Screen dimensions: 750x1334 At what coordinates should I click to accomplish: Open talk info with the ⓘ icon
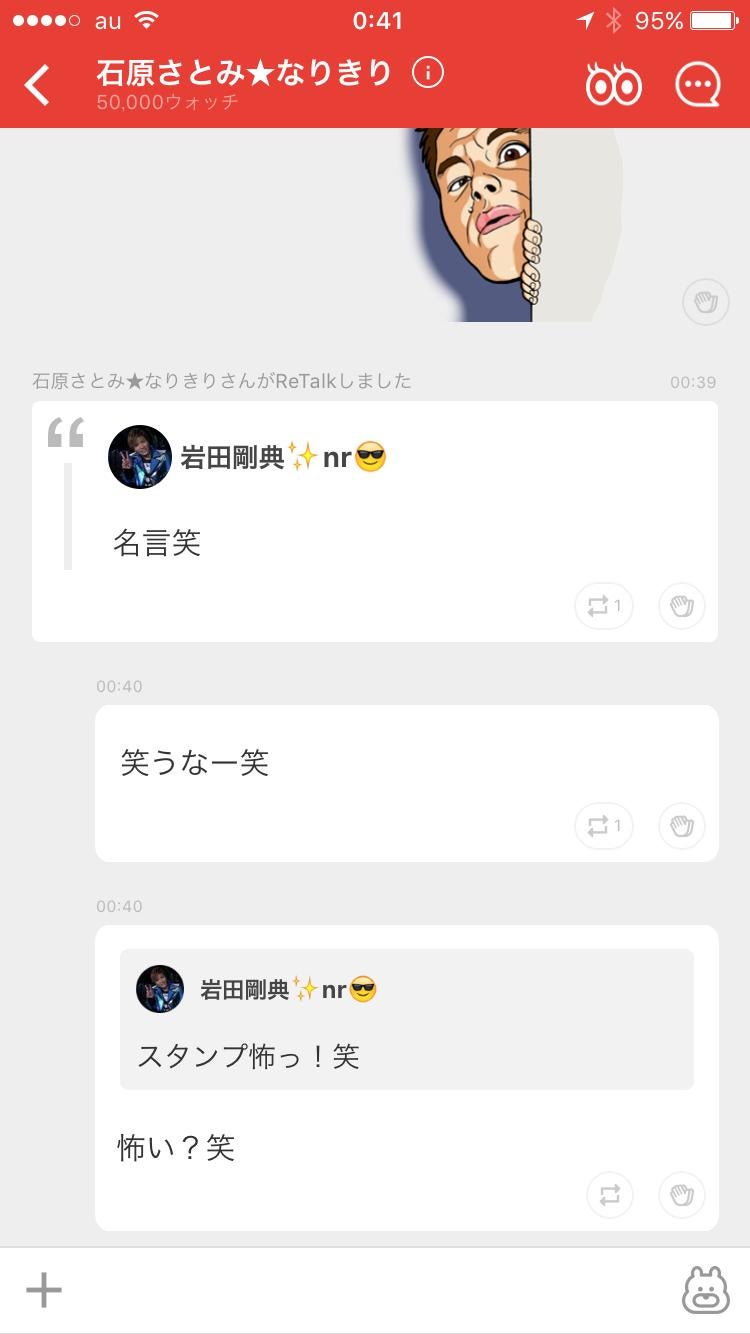click(428, 72)
